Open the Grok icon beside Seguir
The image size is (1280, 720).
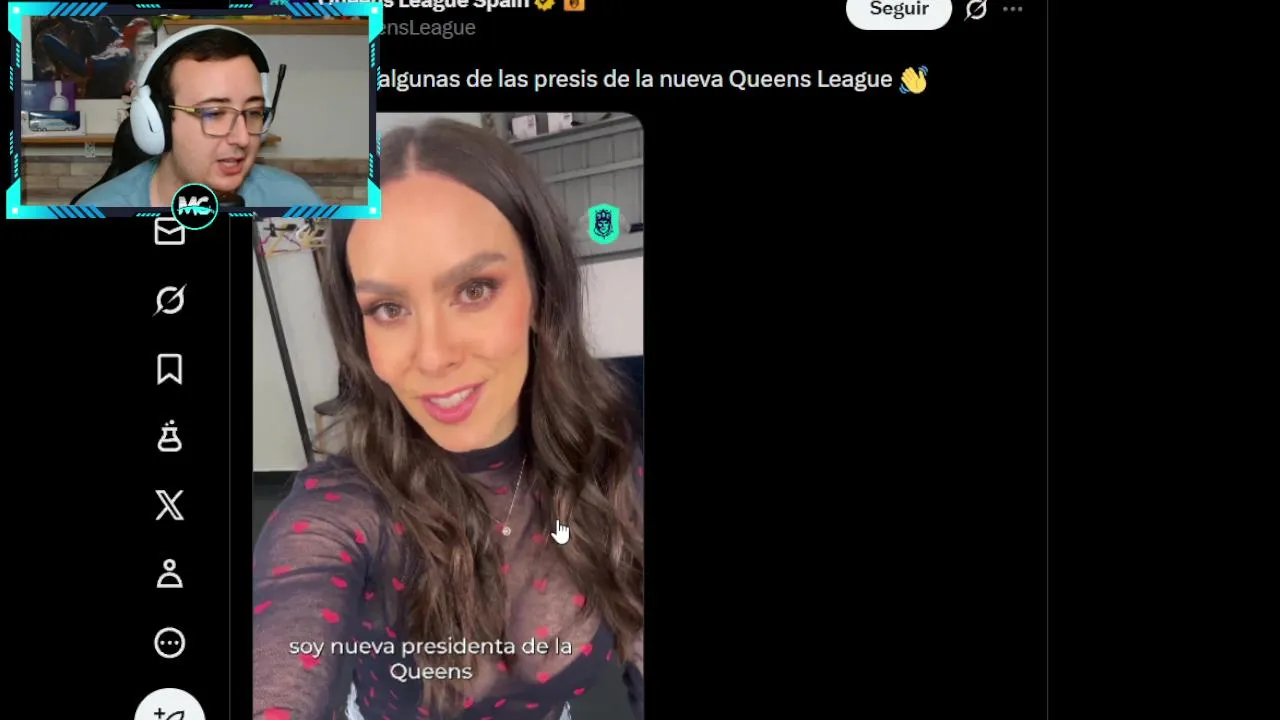[x=976, y=10]
